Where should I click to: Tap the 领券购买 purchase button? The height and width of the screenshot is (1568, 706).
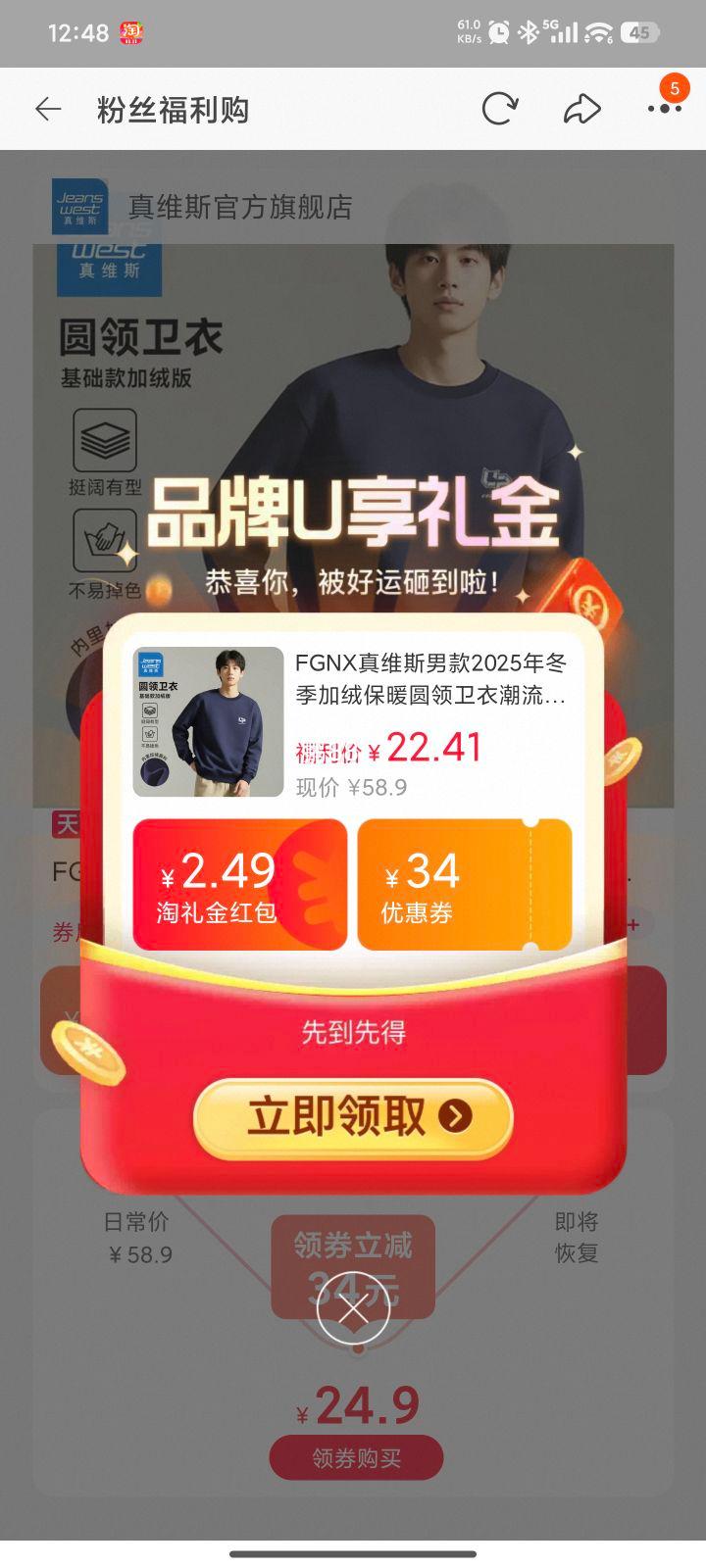(355, 1457)
